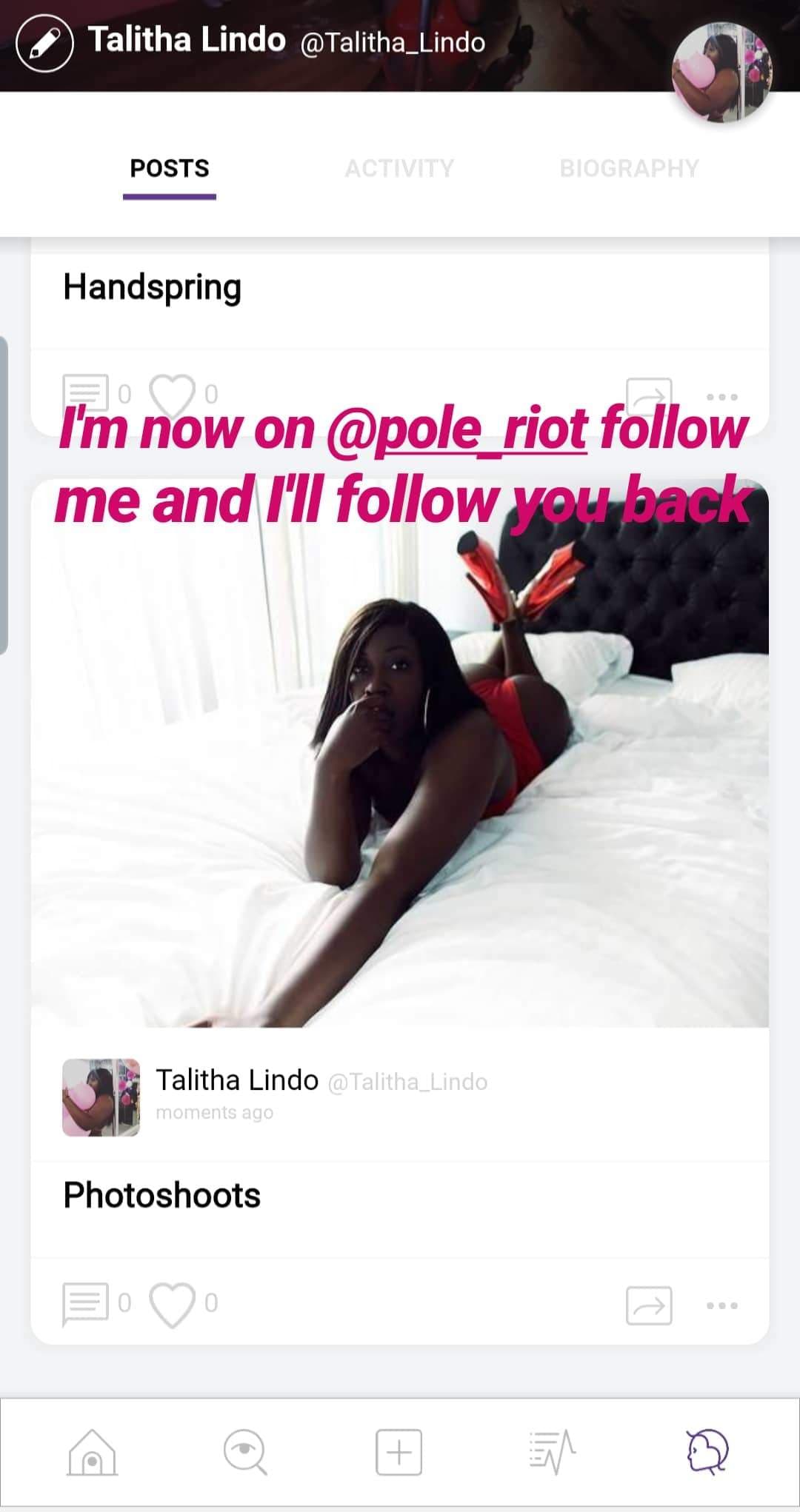
Task: Open the activity feed tab
Action: point(553,1452)
